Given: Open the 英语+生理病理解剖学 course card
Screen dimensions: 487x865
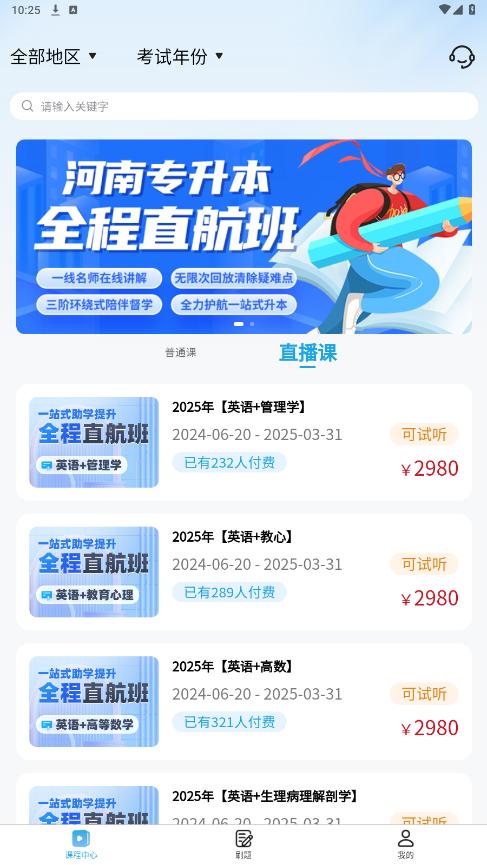Looking at the screenshot, I should tap(244, 799).
